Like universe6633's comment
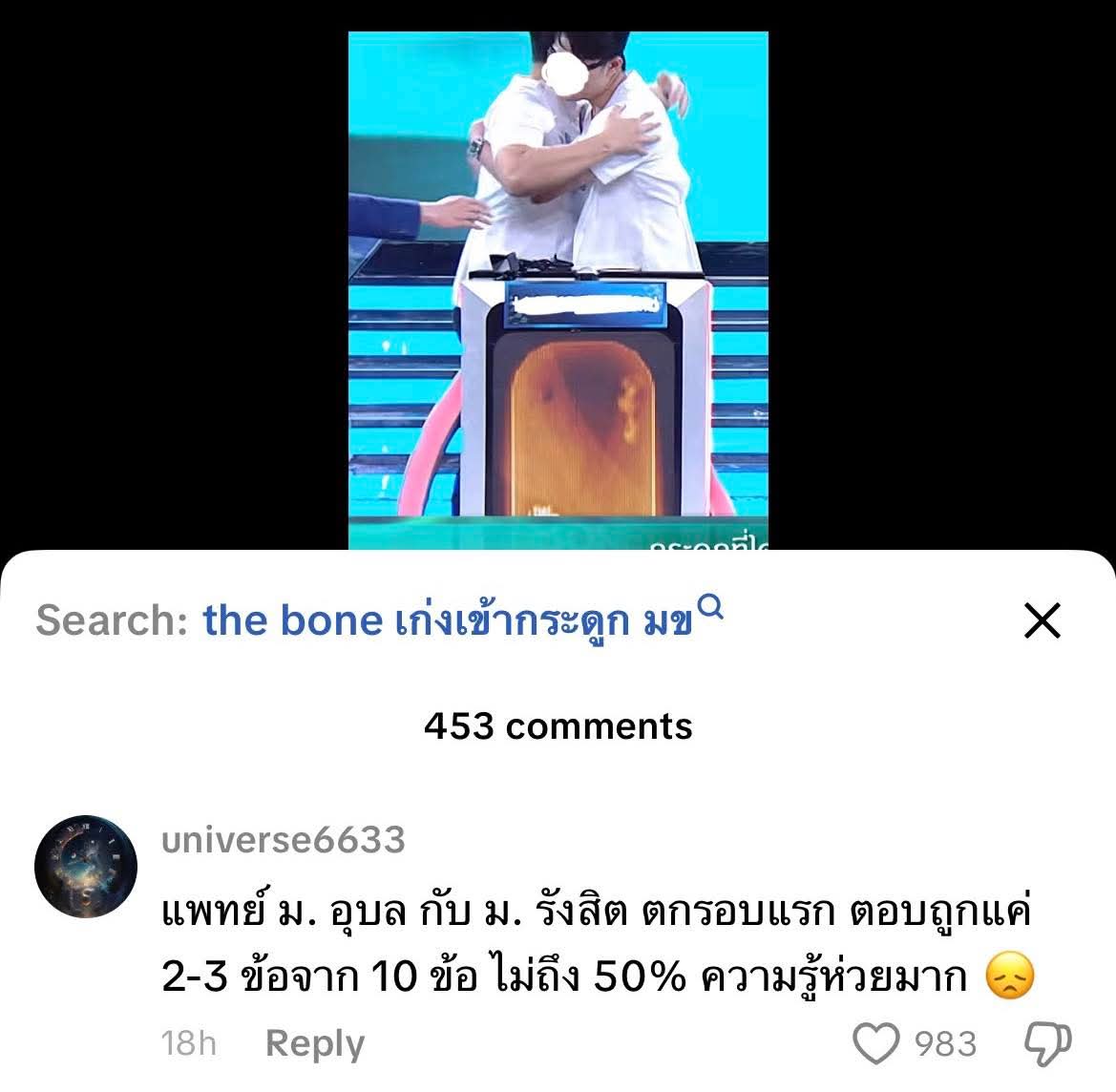This screenshot has width=1116, height=1092. coord(876,1042)
